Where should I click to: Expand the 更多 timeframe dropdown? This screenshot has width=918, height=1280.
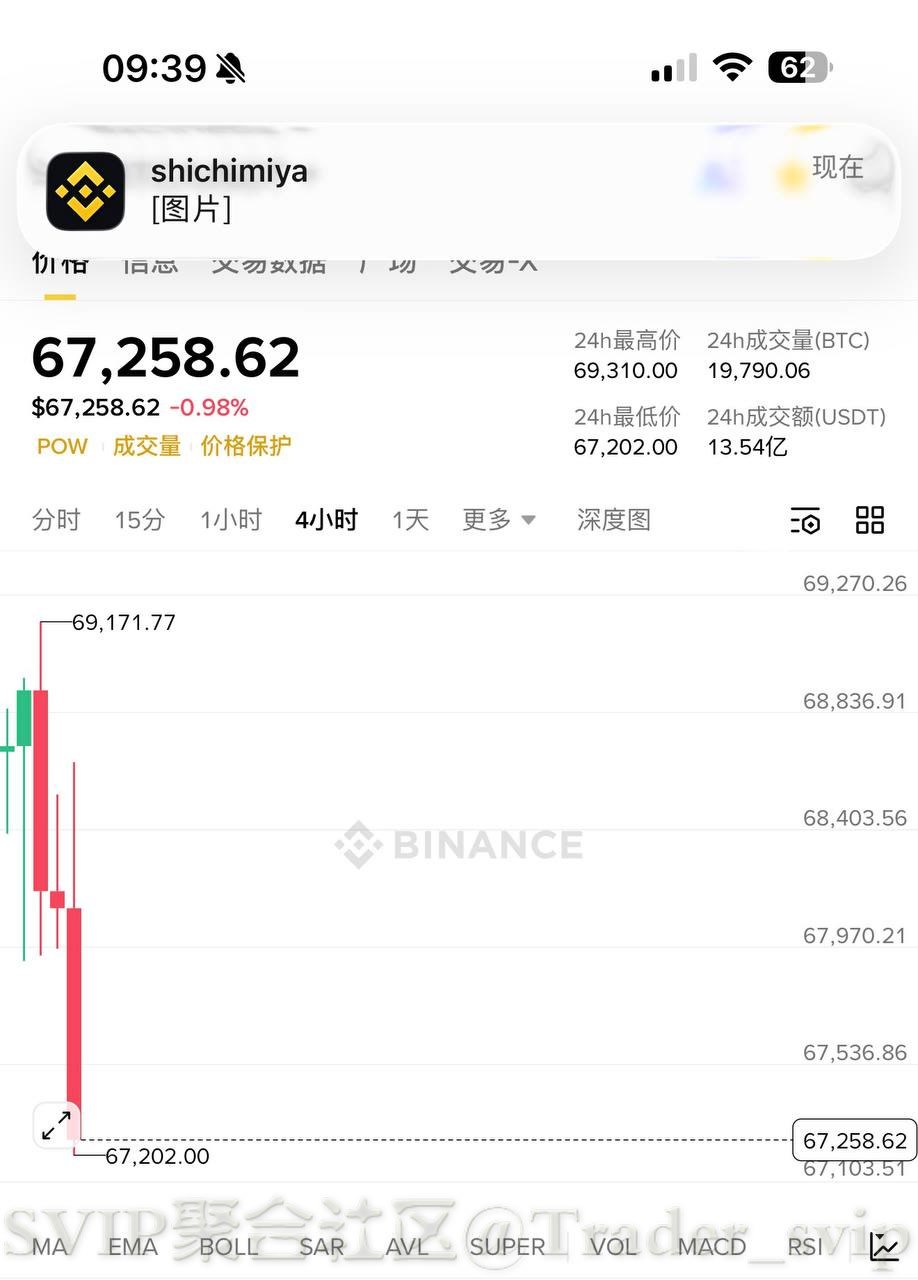499,520
